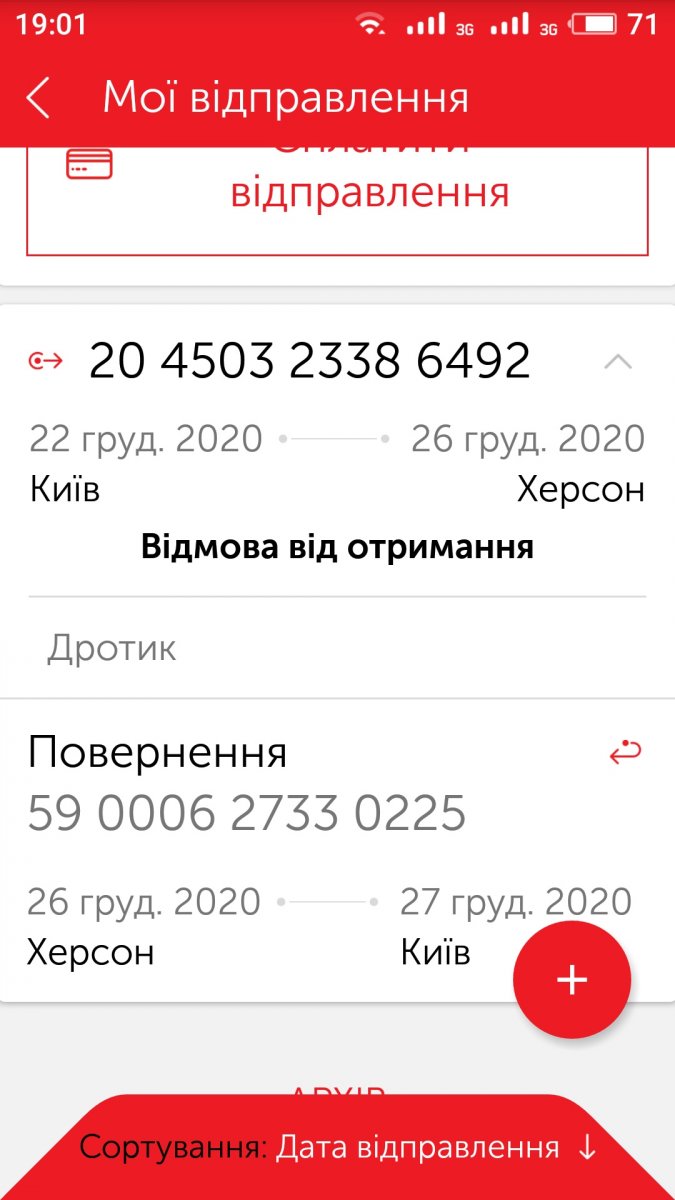Create a new shipment with plus button

coord(572,980)
